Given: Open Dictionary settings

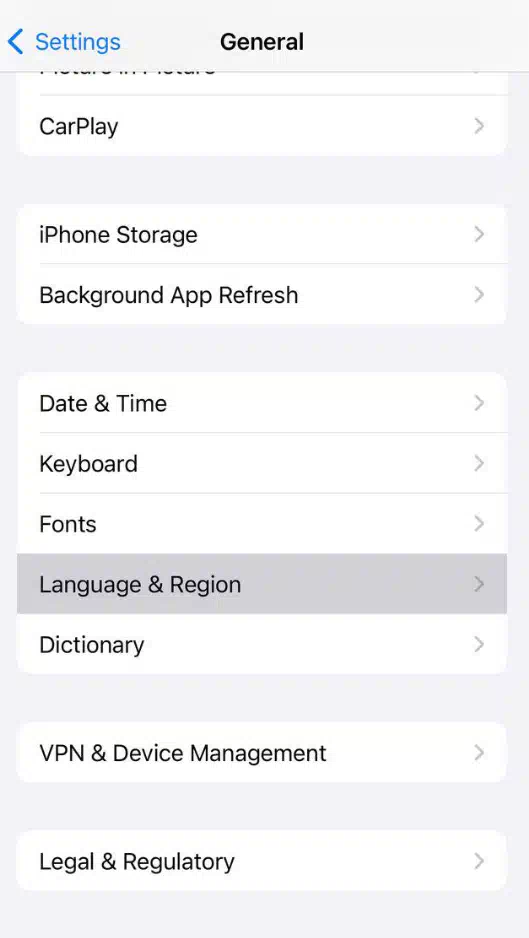Looking at the screenshot, I should coord(262,645).
